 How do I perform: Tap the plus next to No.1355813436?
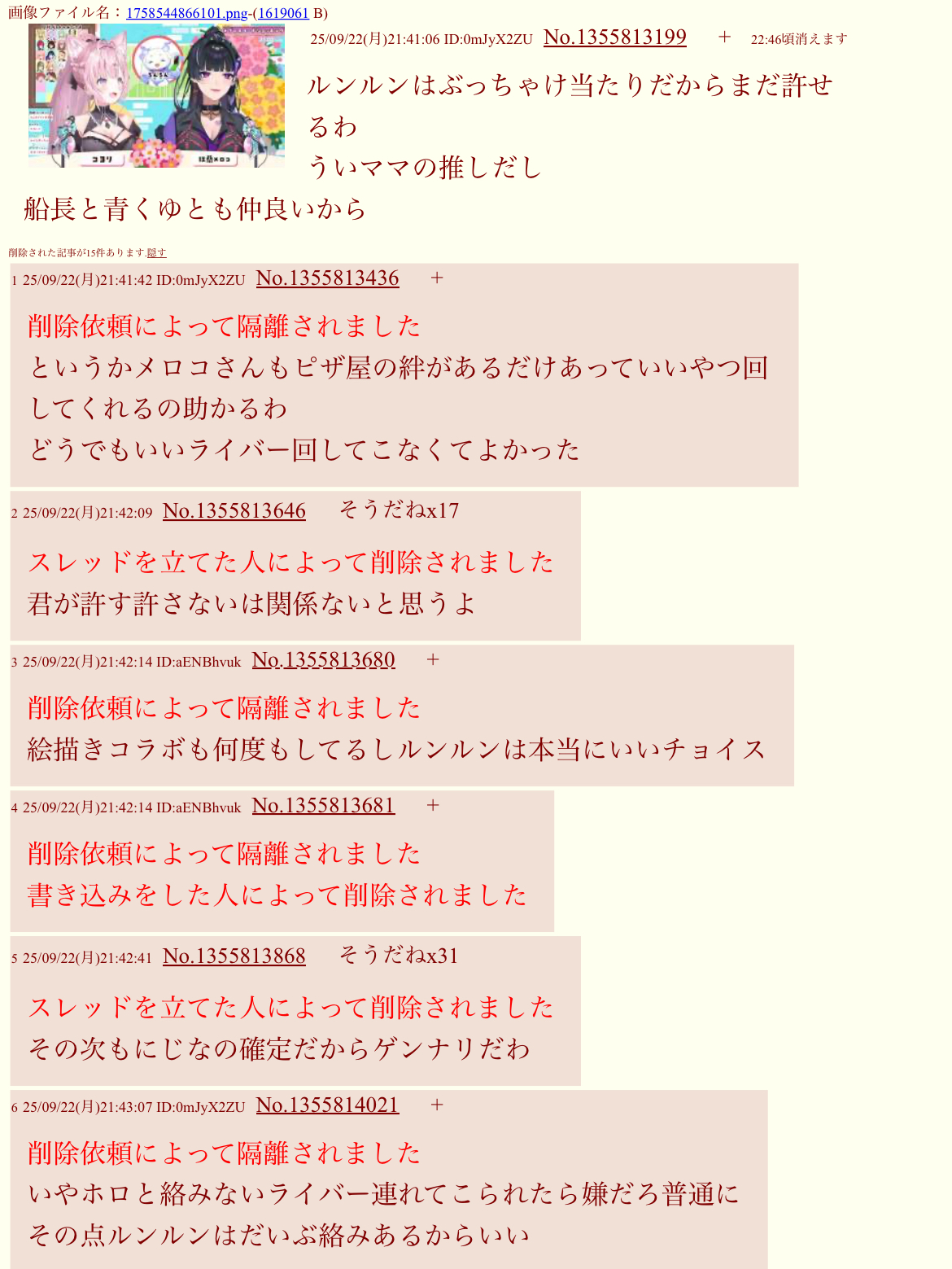[437, 278]
